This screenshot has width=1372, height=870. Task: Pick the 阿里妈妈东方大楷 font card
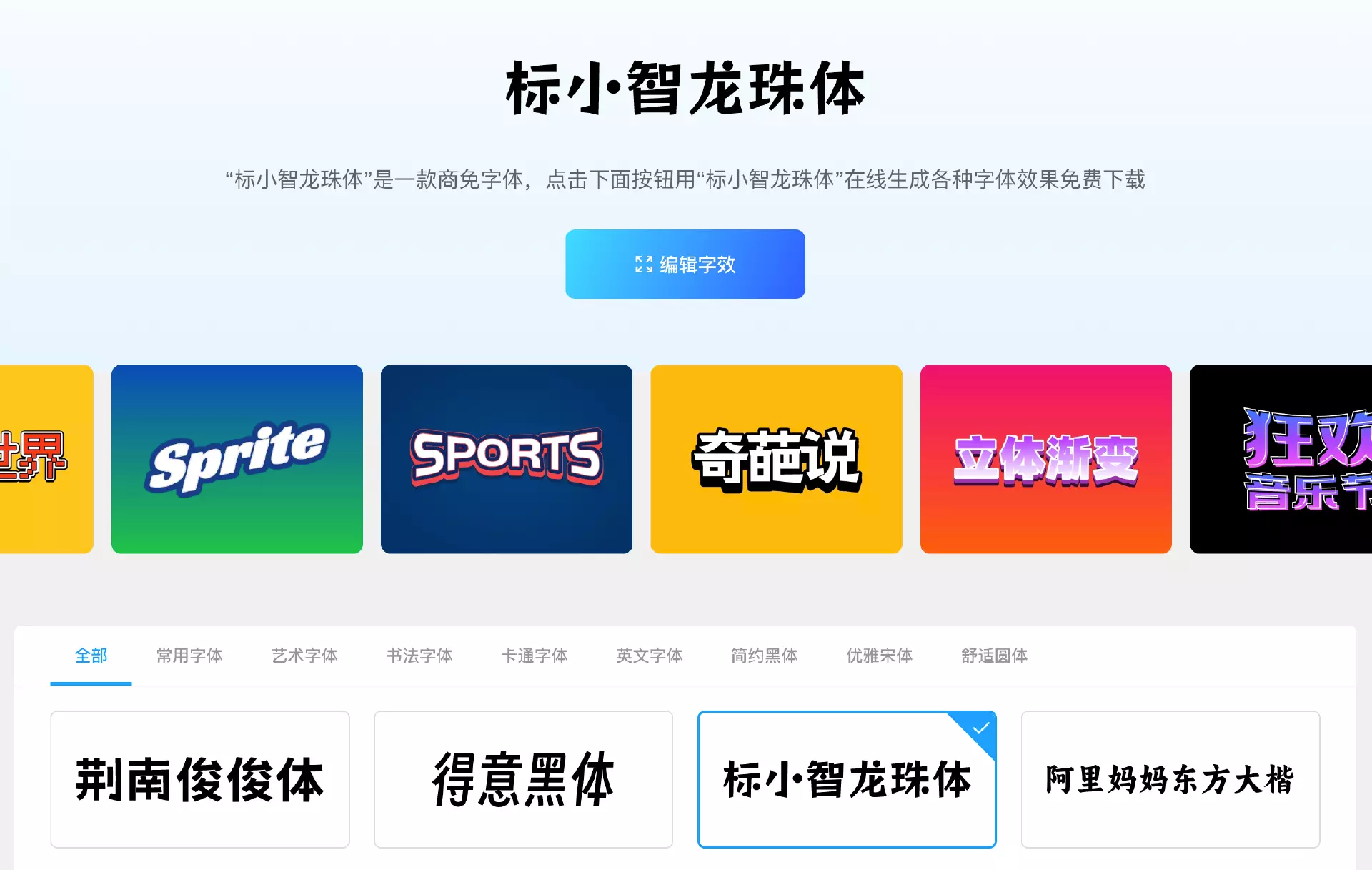[1170, 779]
